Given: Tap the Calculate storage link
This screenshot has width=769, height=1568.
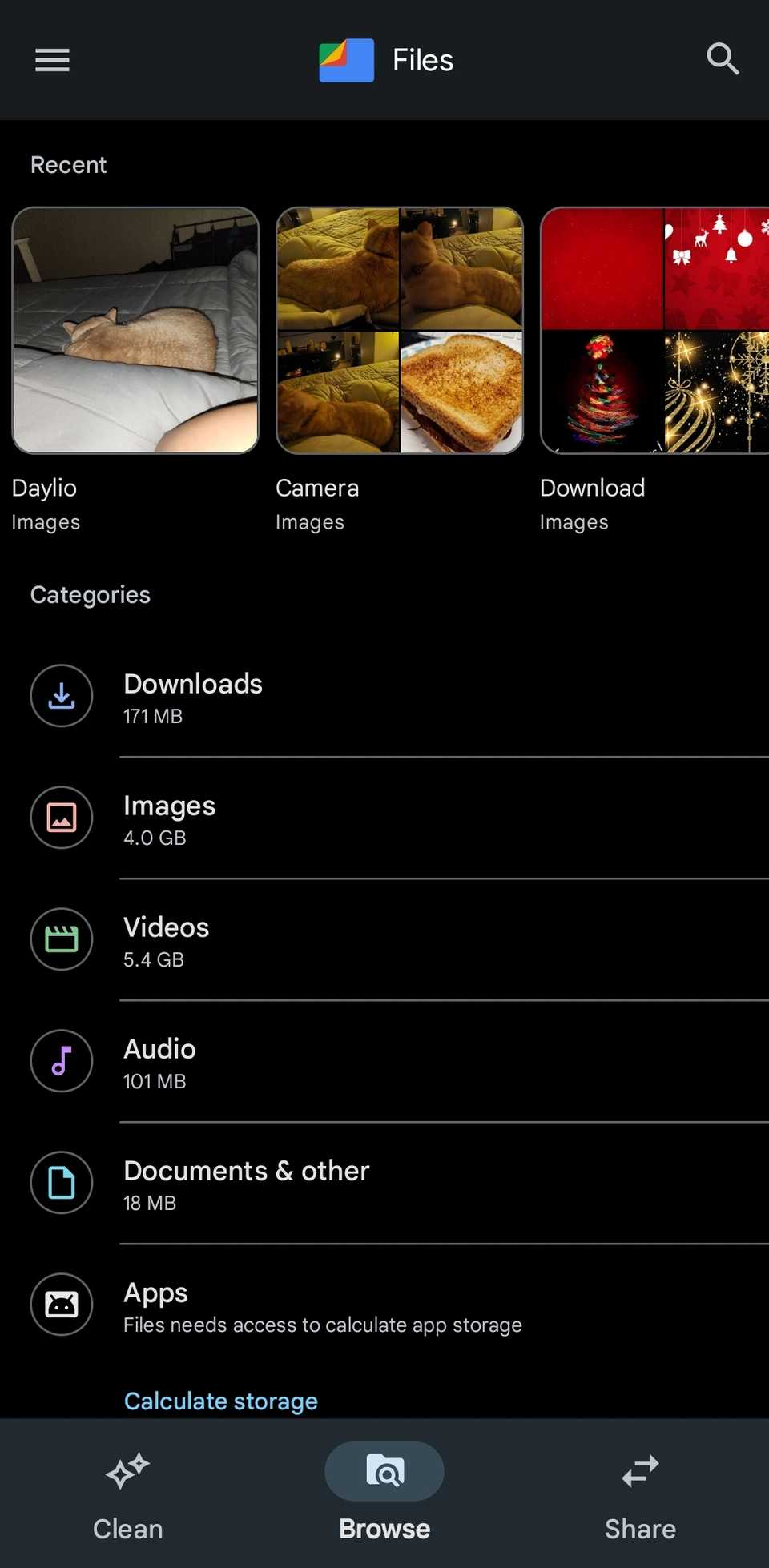Looking at the screenshot, I should (x=220, y=1401).
